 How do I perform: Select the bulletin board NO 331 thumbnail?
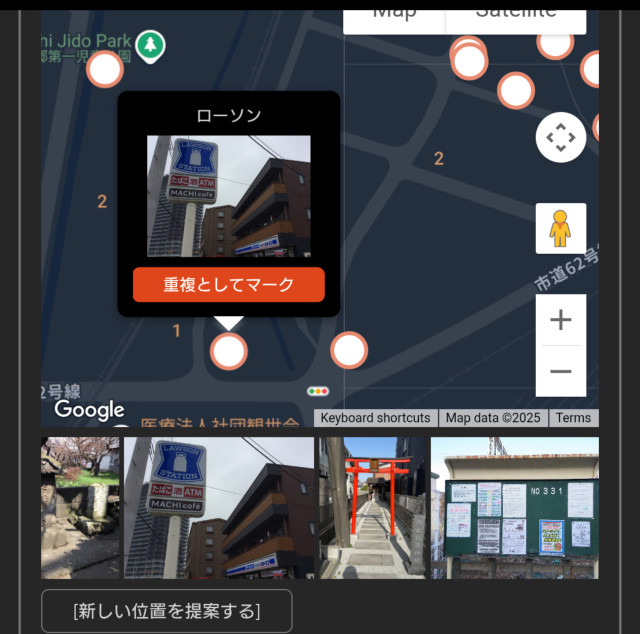514,508
